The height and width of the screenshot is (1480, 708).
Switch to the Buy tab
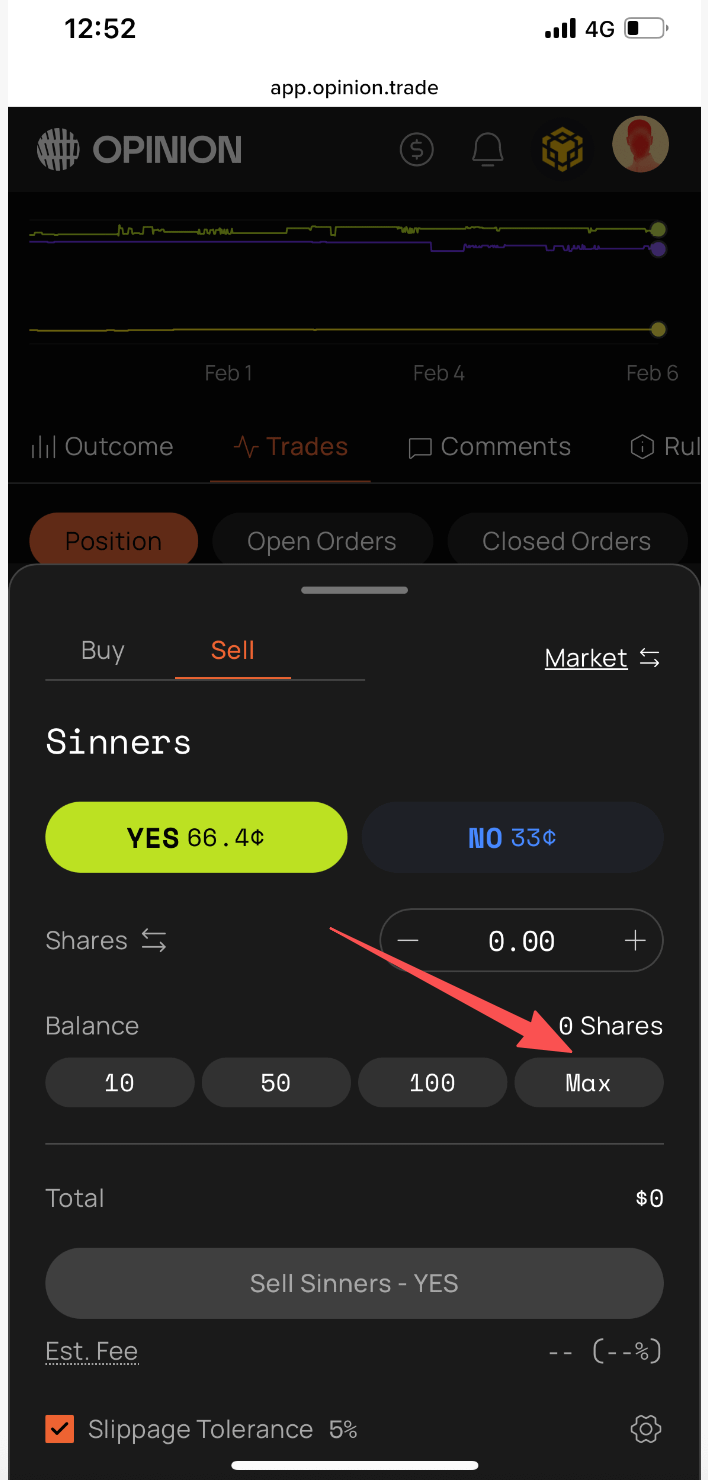[x=103, y=651]
